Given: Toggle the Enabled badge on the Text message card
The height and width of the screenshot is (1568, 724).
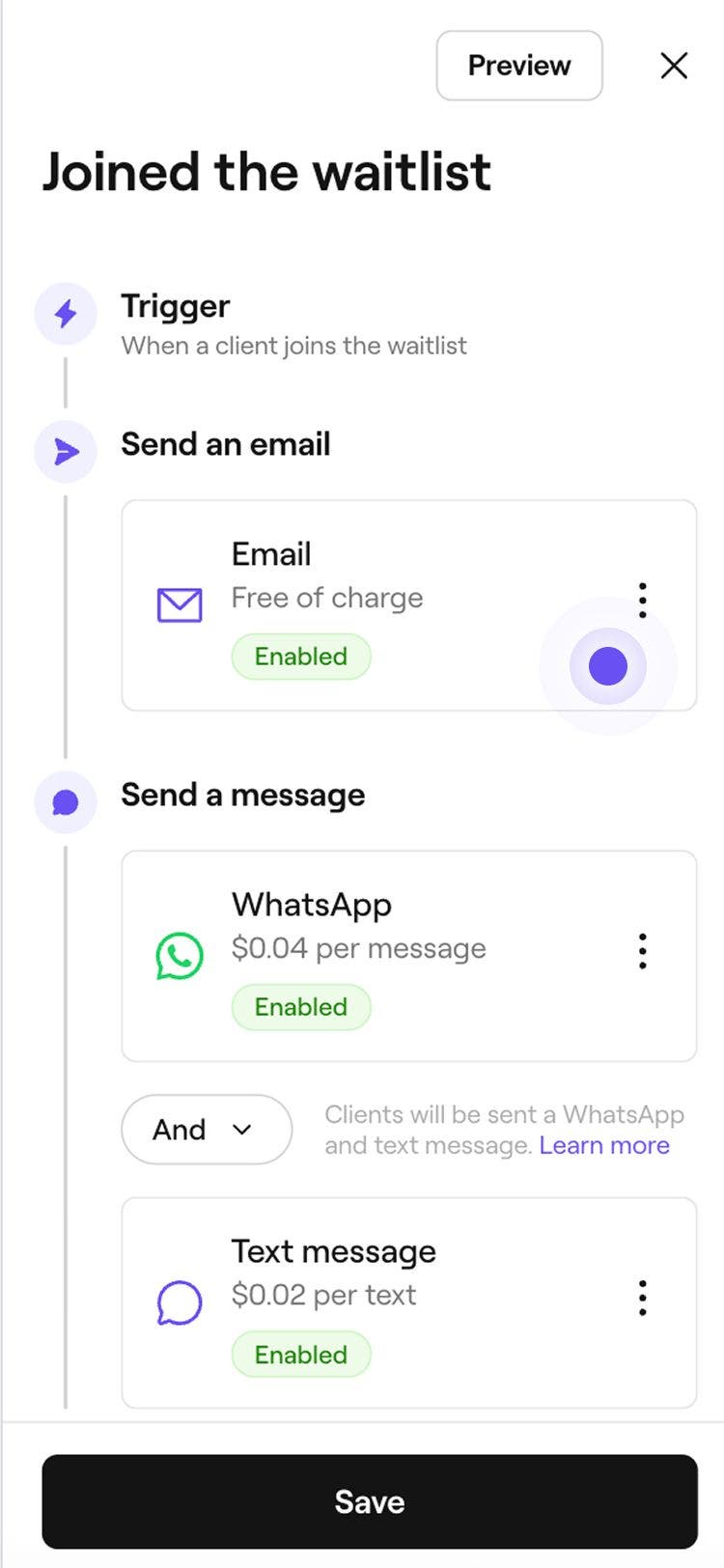Looking at the screenshot, I should coord(301,1354).
